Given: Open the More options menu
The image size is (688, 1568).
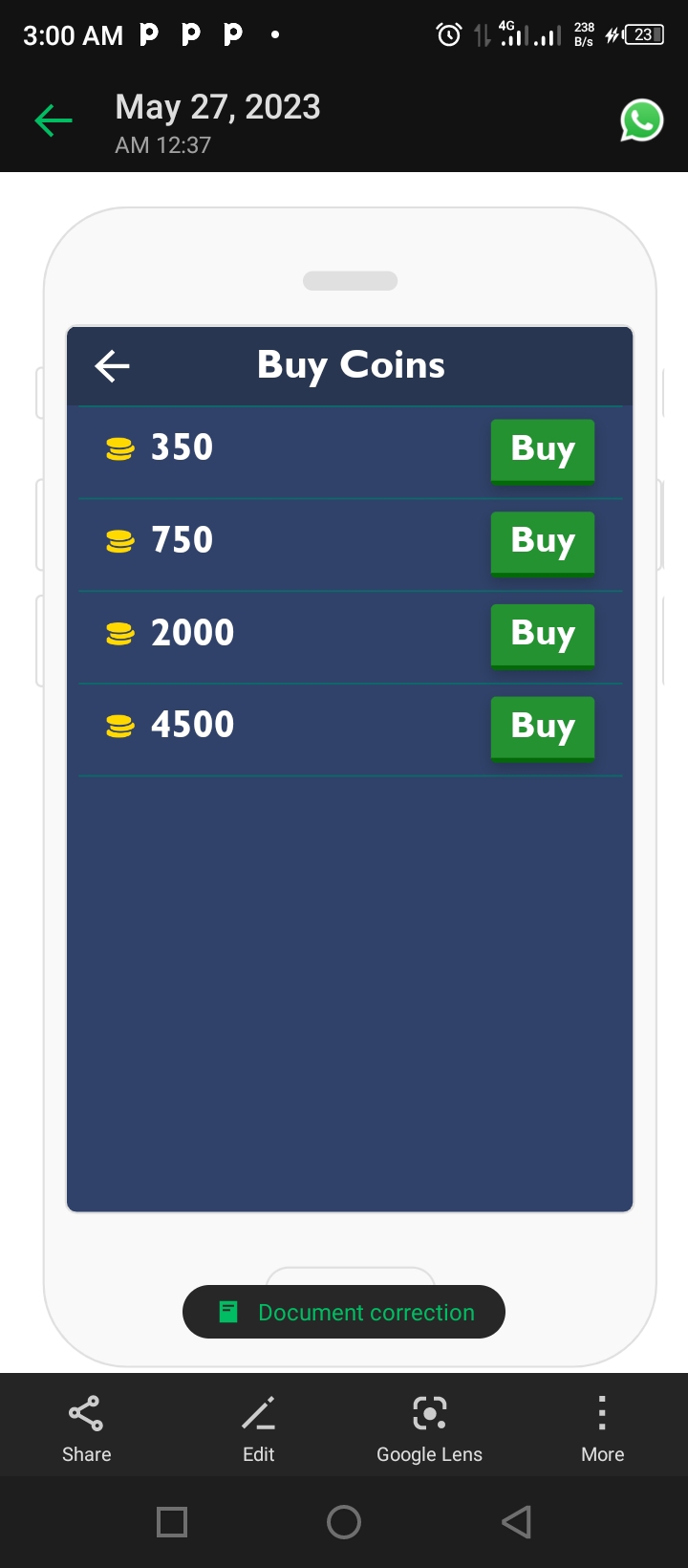Looking at the screenshot, I should pos(602,1428).
